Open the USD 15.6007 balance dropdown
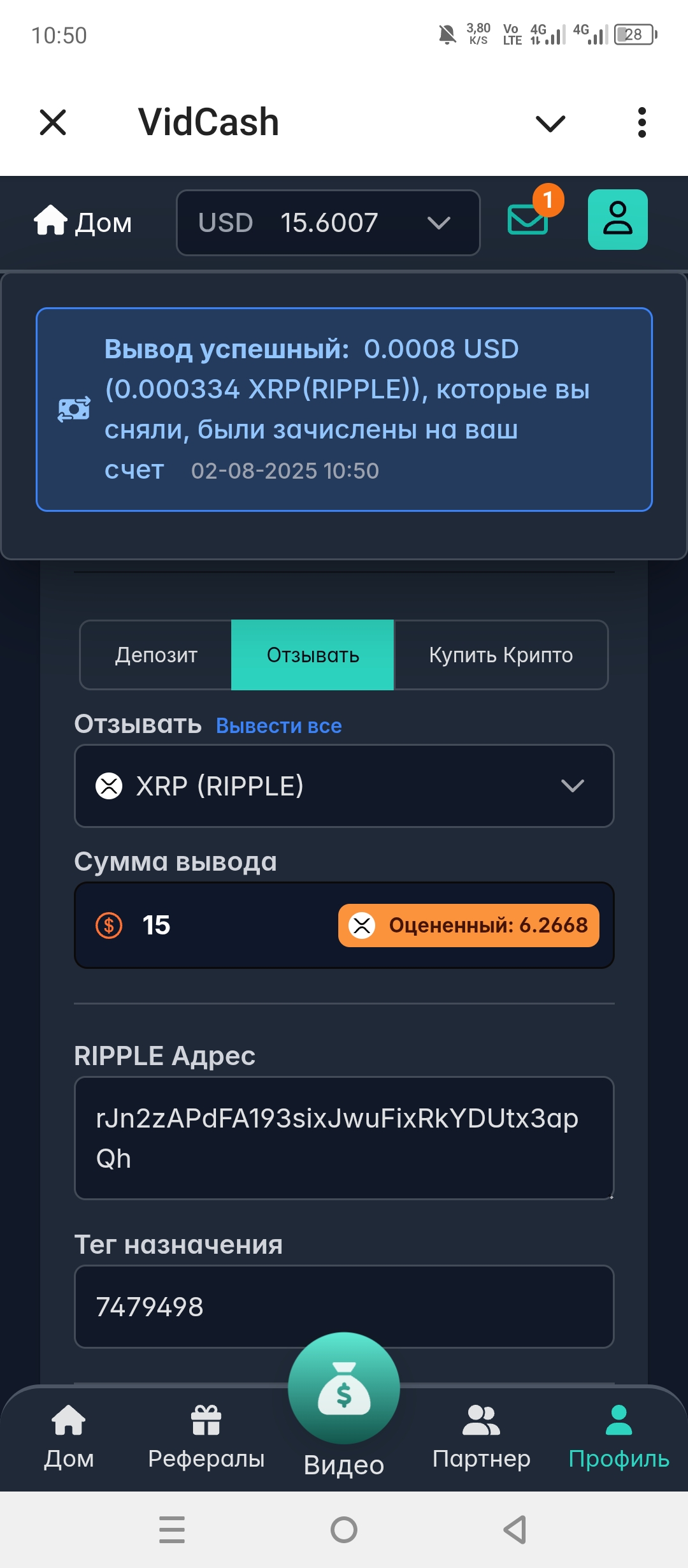Screen dimensions: 688x1568 click(327, 222)
